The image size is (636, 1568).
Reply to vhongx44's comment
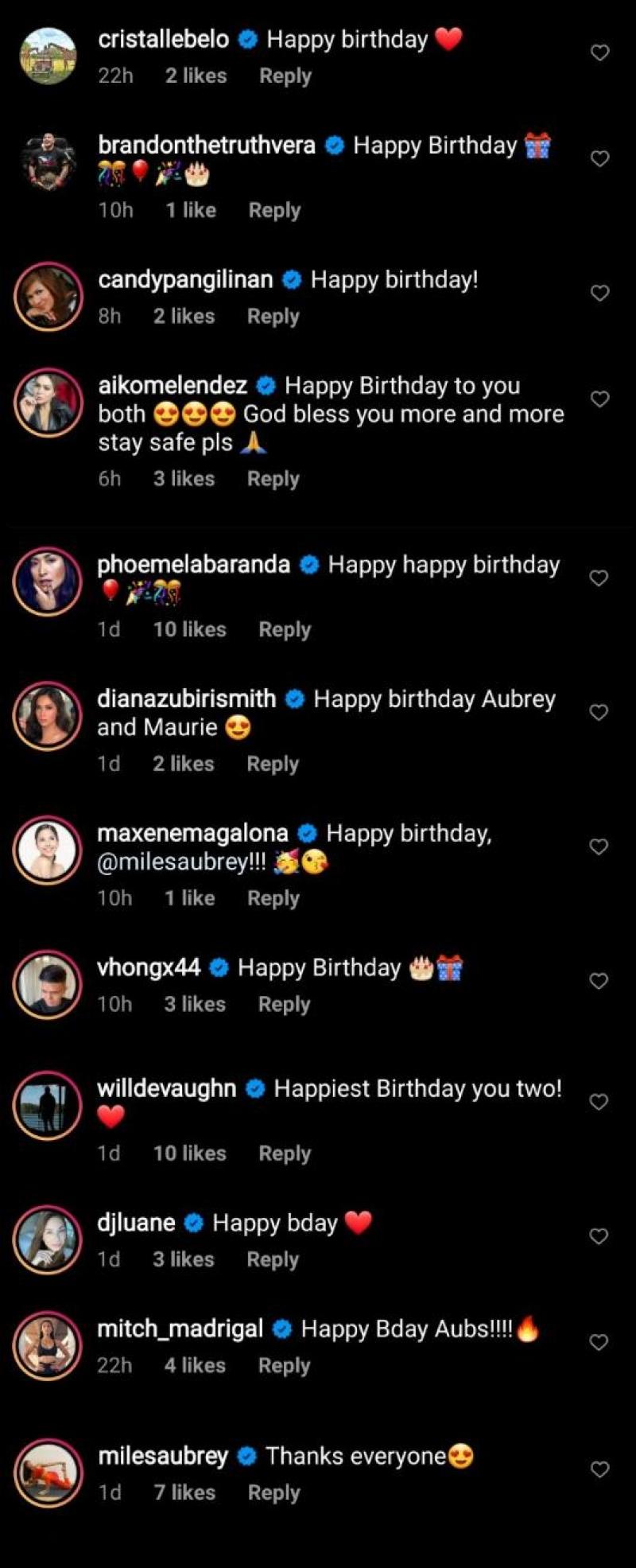[284, 1005]
